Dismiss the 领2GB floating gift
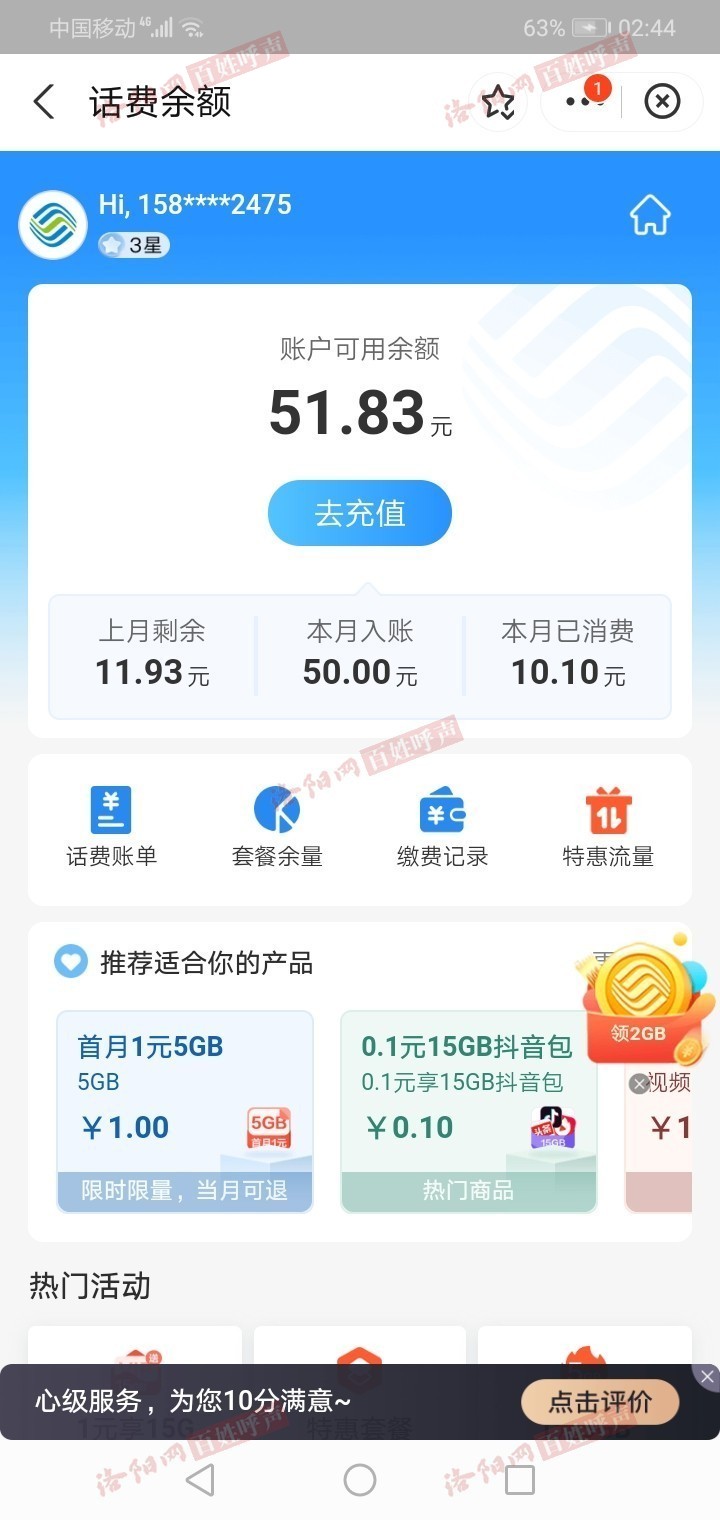The height and width of the screenshot is (1520, 720). click(640, 1084)
